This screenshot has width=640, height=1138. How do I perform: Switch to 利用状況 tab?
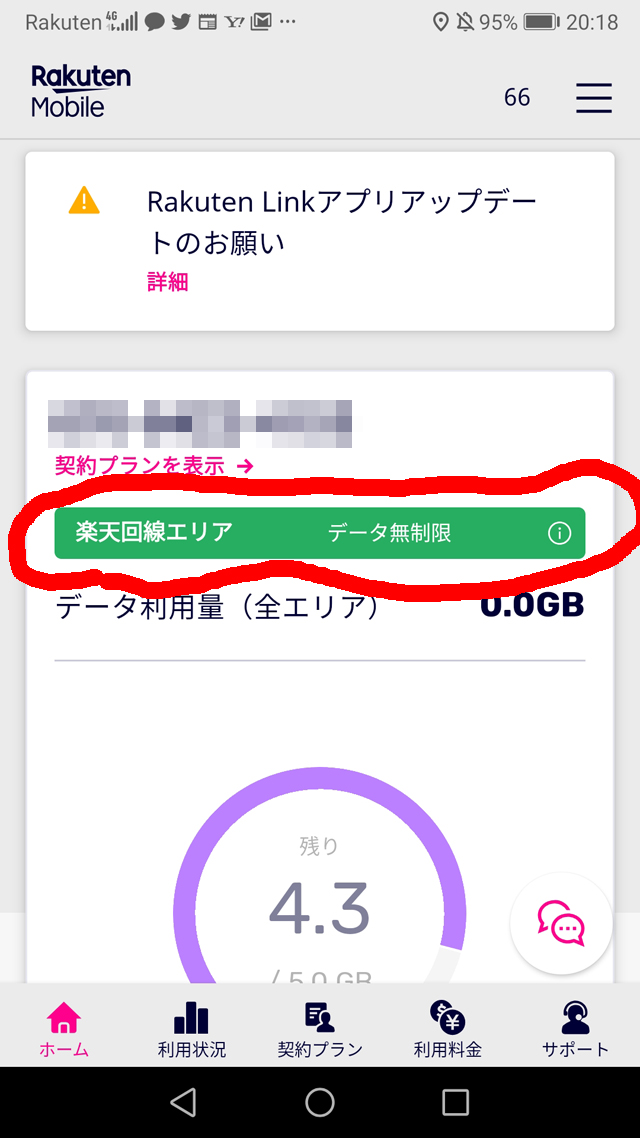point(192,1029)
